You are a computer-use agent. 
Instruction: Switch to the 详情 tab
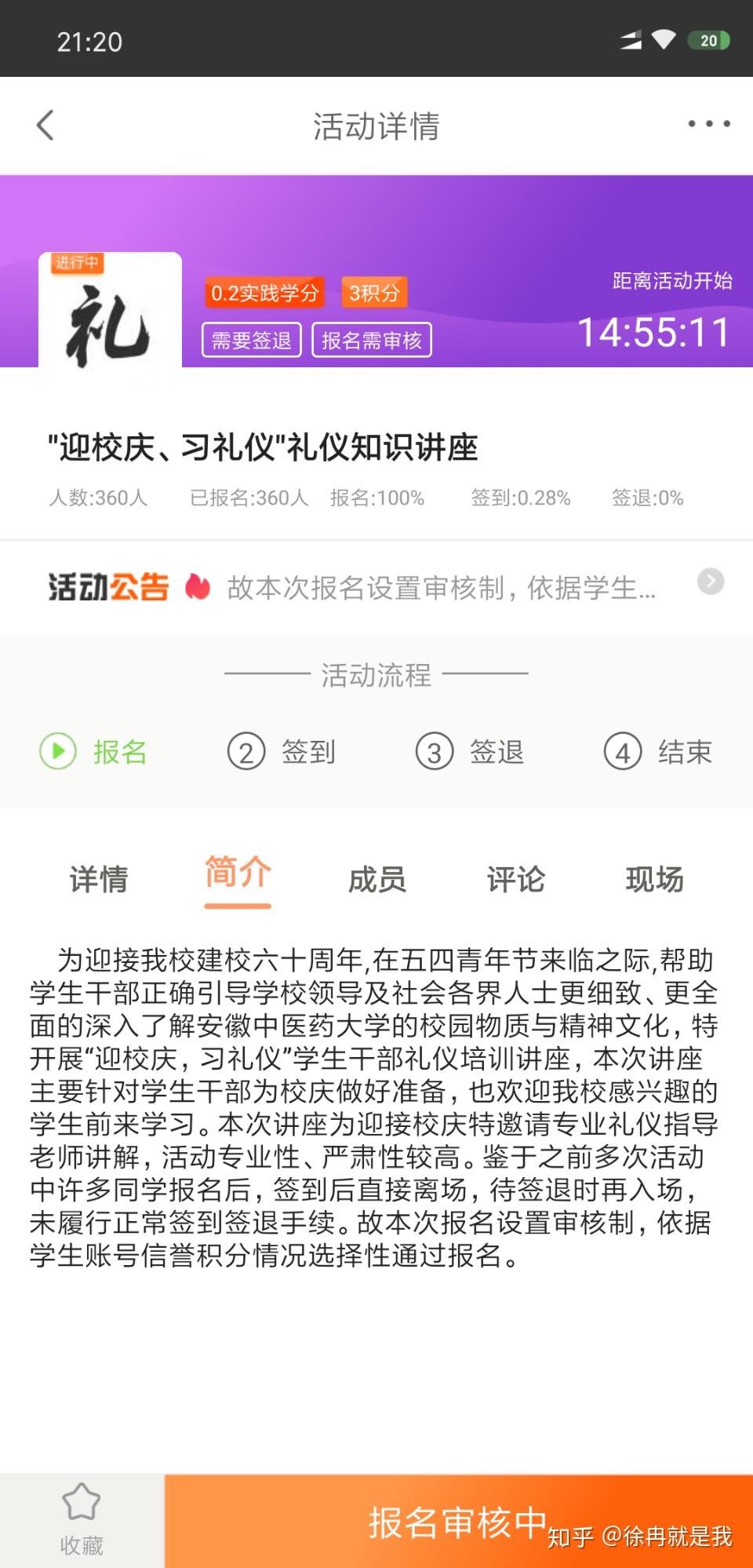pyautogui.click(x=99, y=879)
